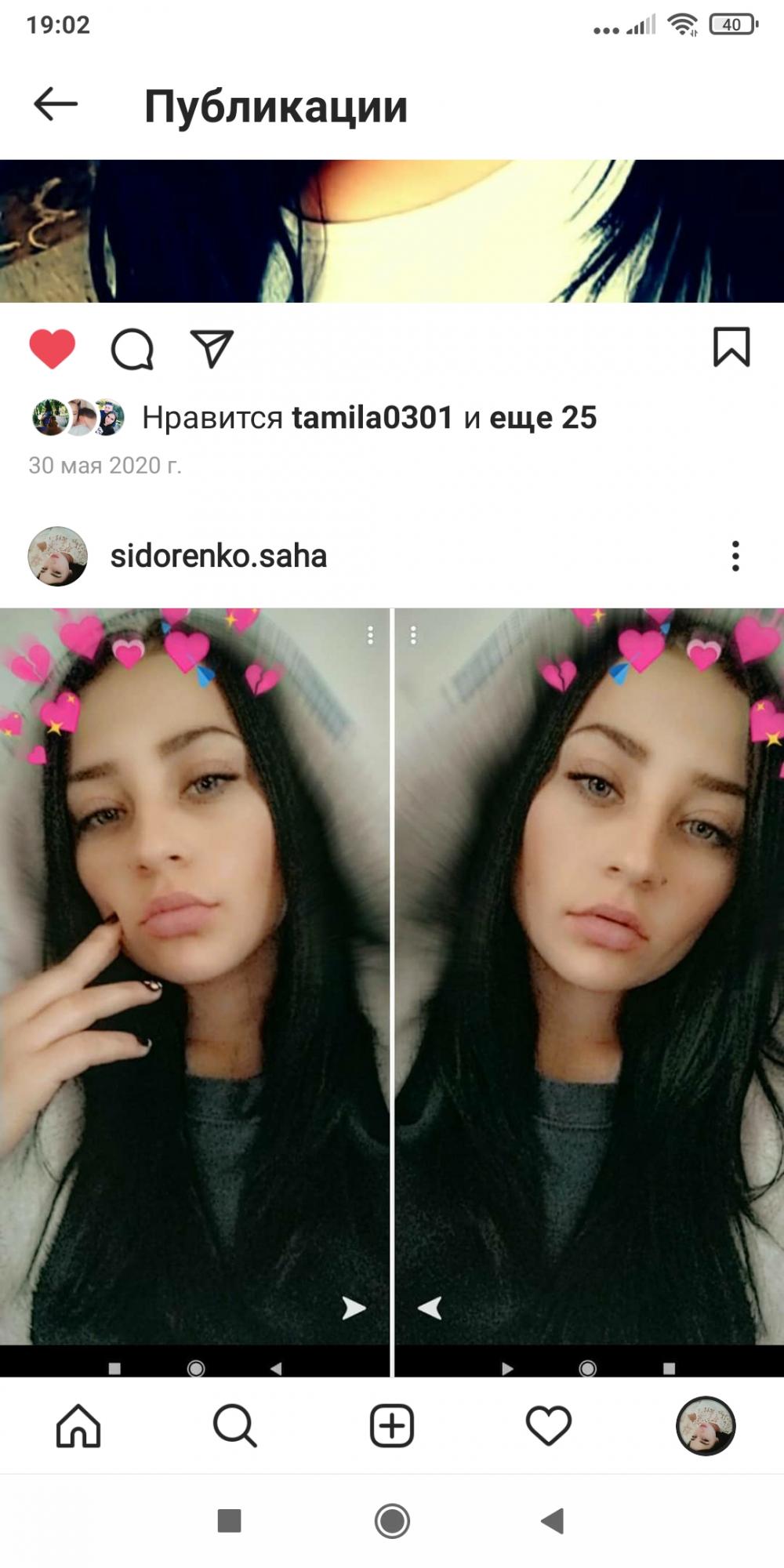The height and width of the screenshot is (1568, 784).
Task: Open the Search tab
Action: 235,1425
